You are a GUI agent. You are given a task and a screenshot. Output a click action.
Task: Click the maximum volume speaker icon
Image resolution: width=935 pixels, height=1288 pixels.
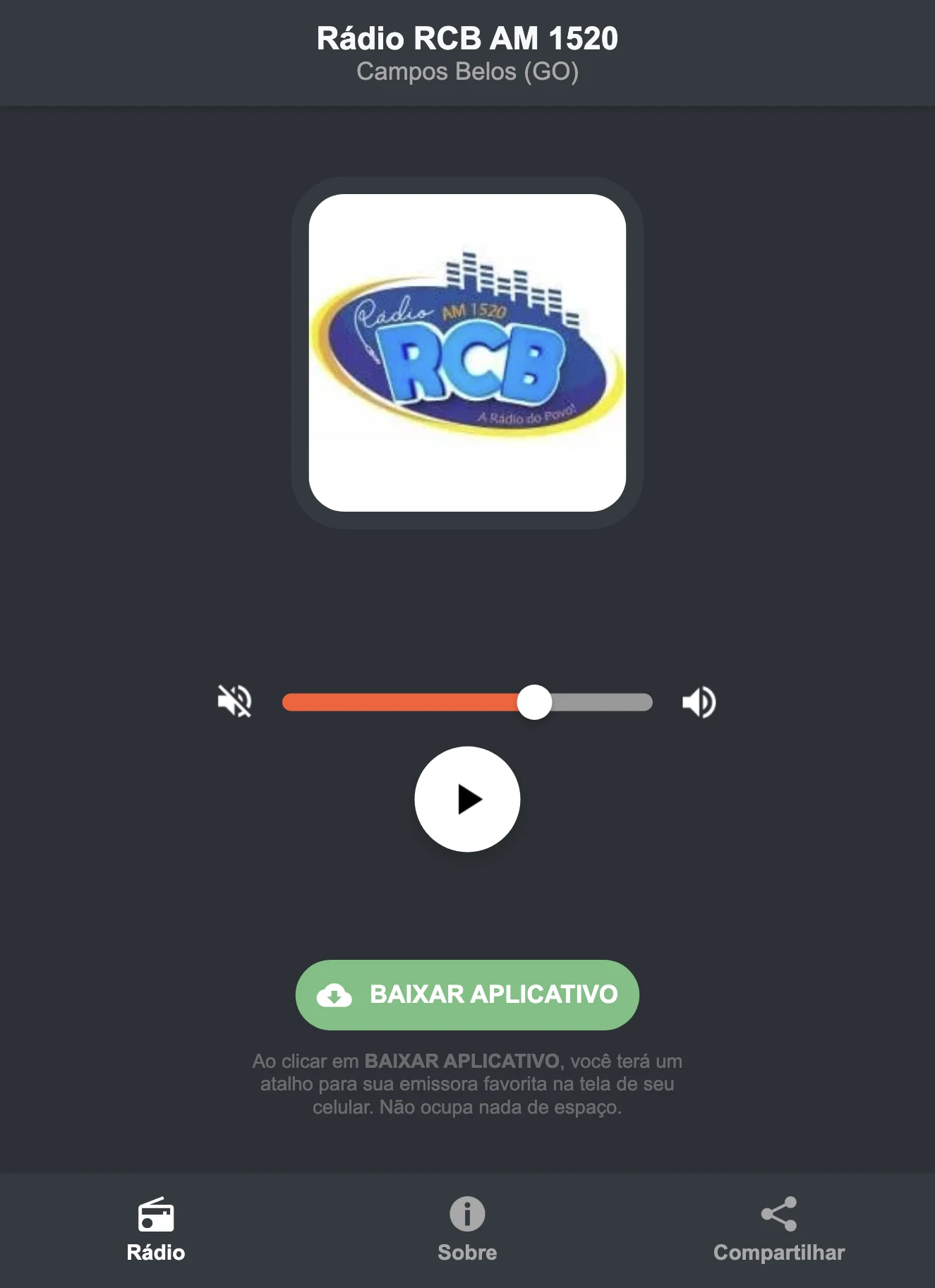pyautogui.click(x=699, y=701)
